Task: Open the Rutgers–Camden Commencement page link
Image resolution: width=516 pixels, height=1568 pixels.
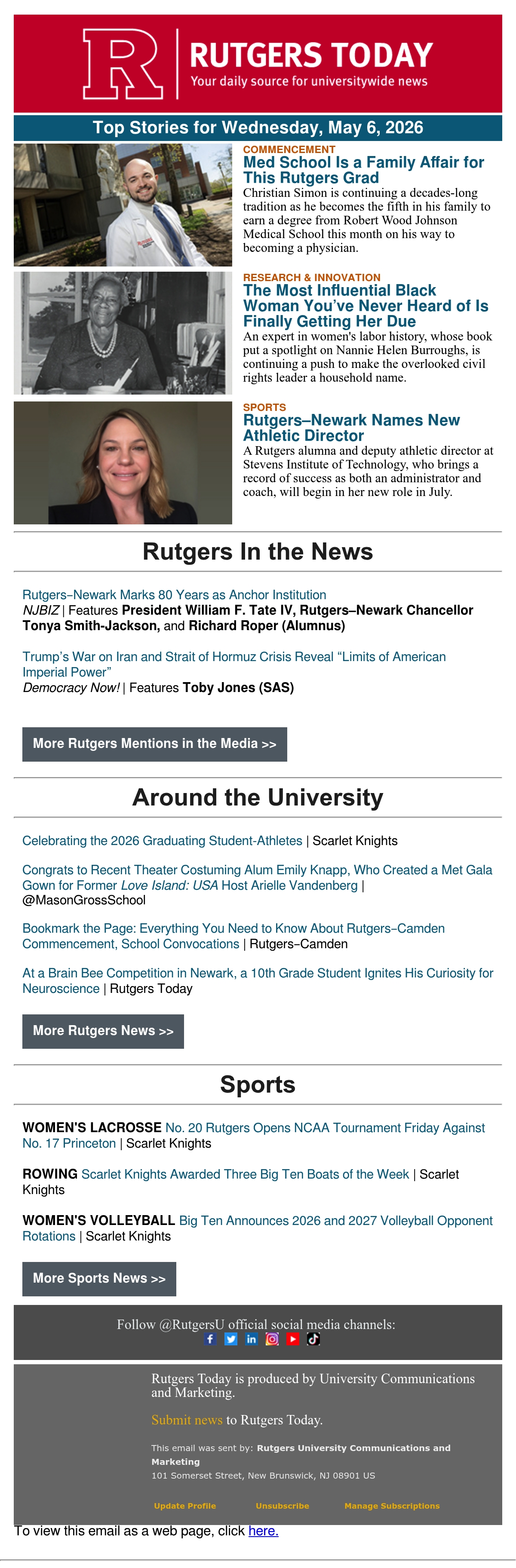Action: 233,936
